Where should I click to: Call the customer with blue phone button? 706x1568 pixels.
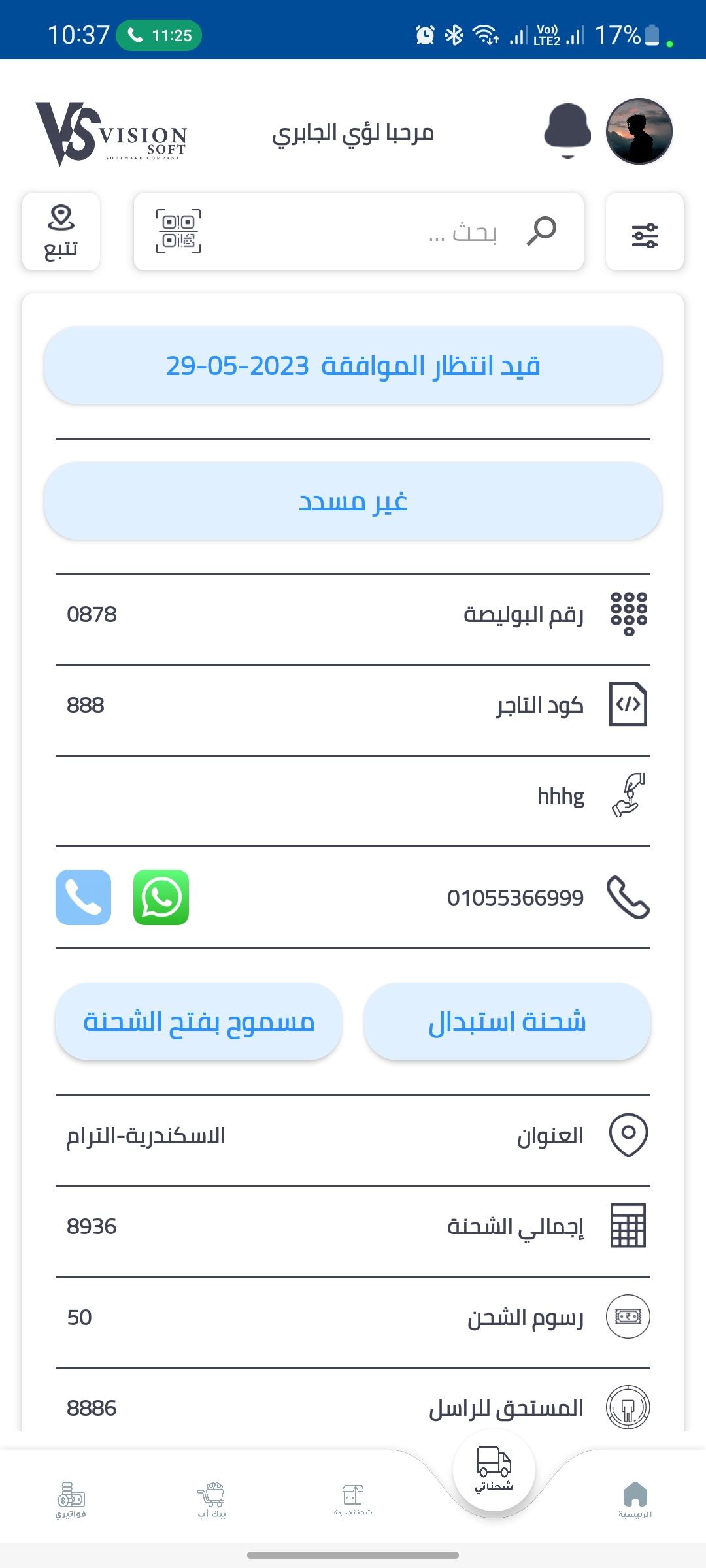83,897
